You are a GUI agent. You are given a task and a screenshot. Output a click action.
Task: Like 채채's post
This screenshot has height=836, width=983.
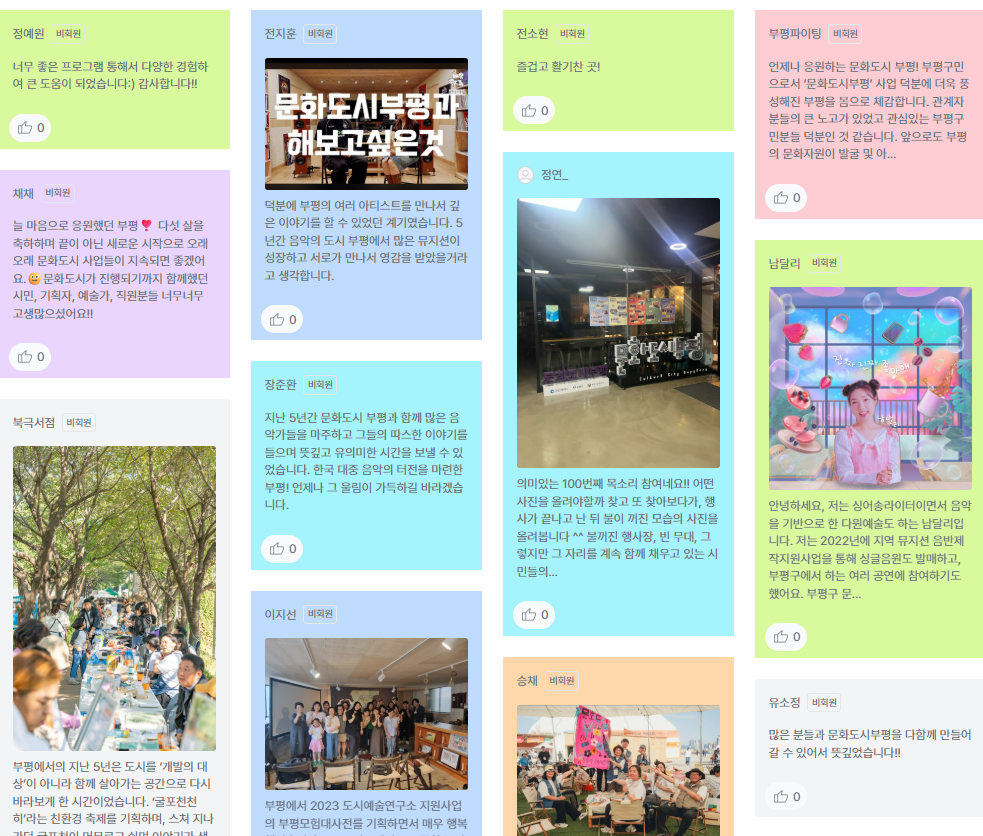point(30,357)
